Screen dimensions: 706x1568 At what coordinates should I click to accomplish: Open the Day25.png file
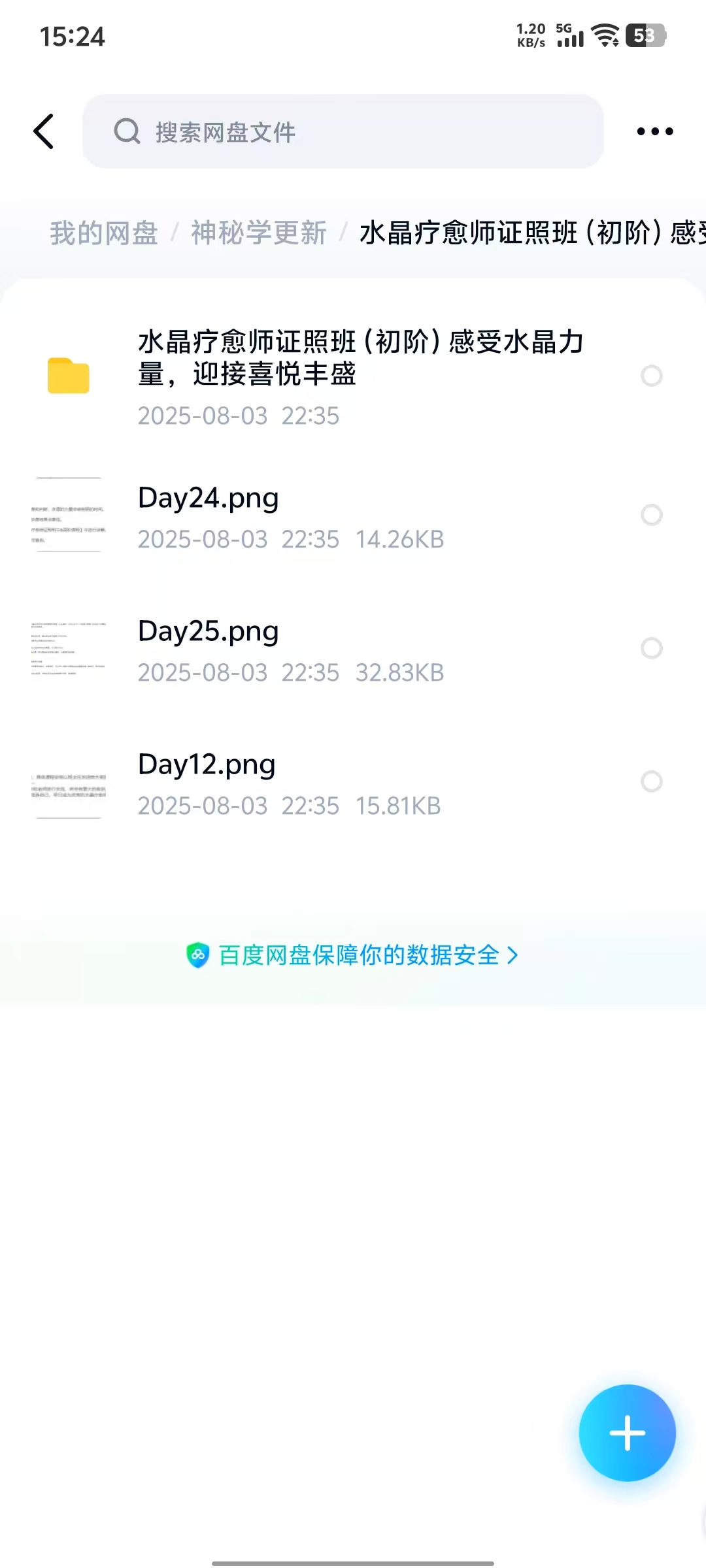[290, 648]
